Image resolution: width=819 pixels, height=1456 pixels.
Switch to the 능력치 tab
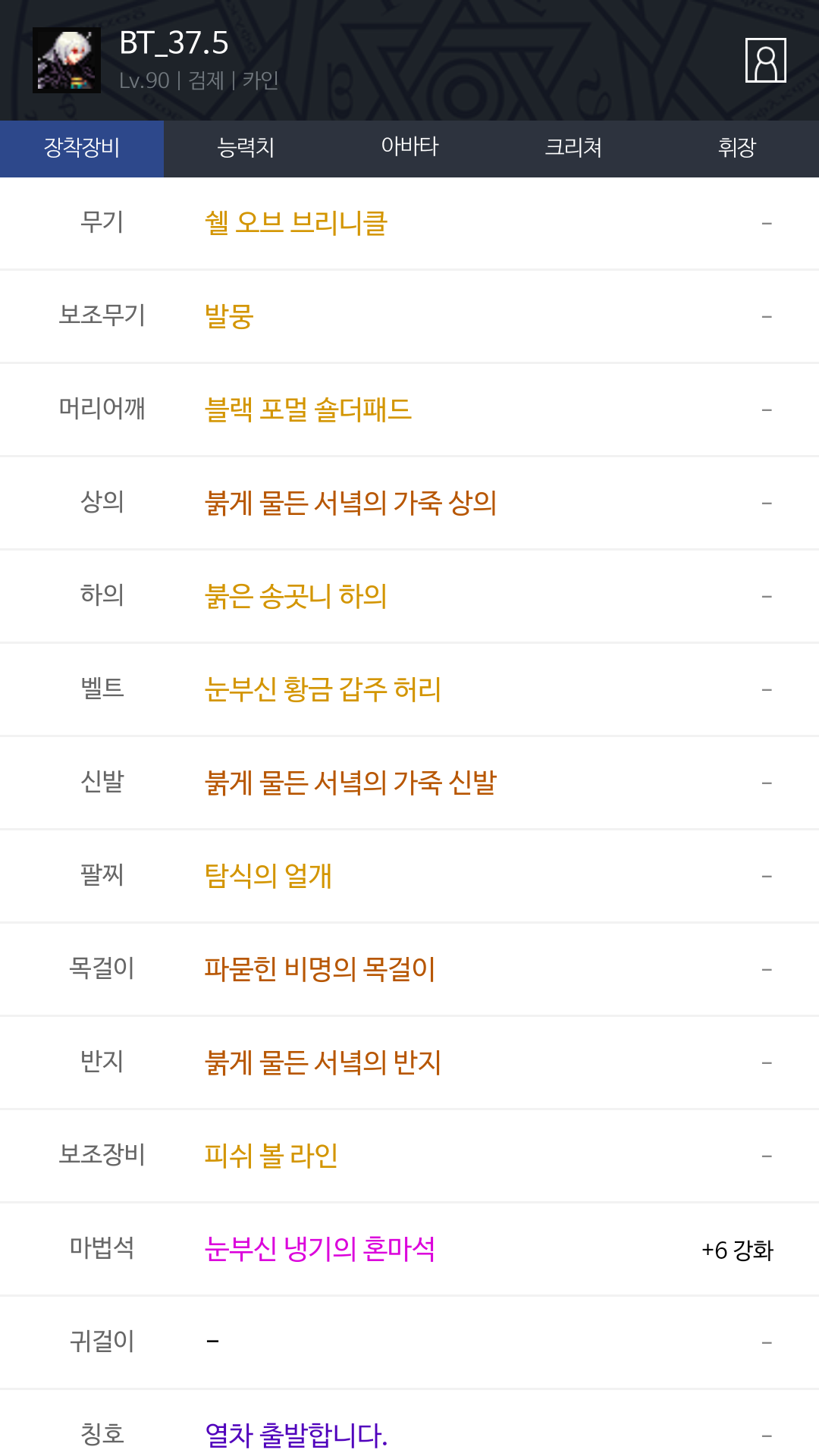(x=246, y=148)
